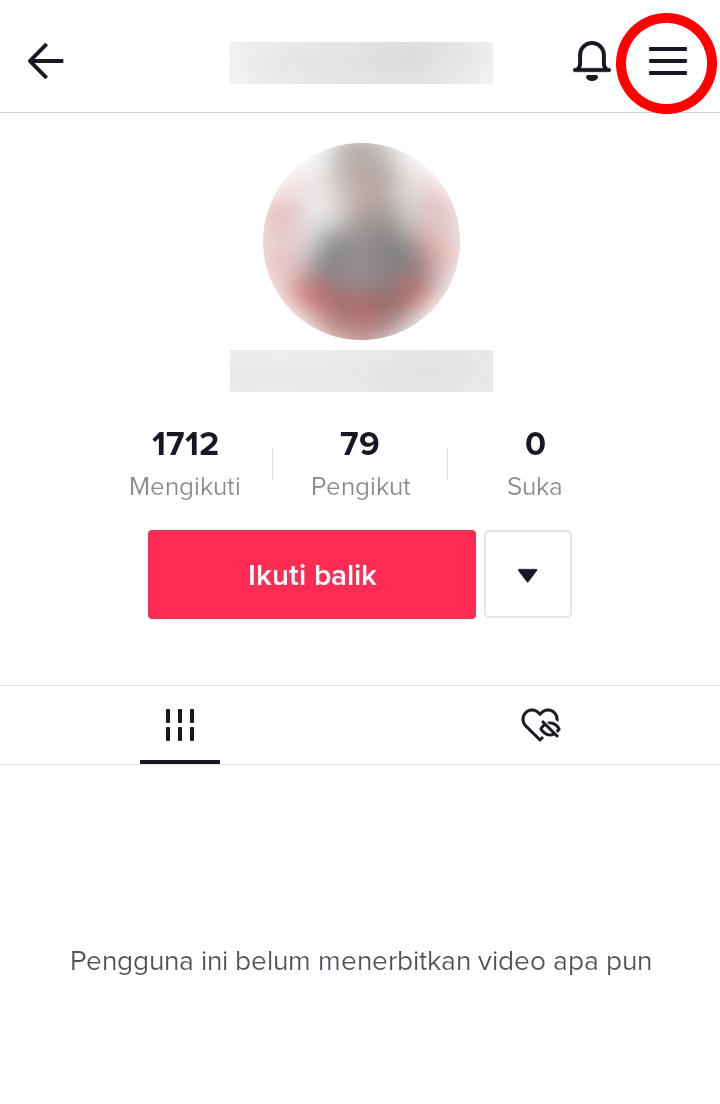This screenshot has width=720, height=1104.
Task: Open the Suka count
Action: [535, 463]
